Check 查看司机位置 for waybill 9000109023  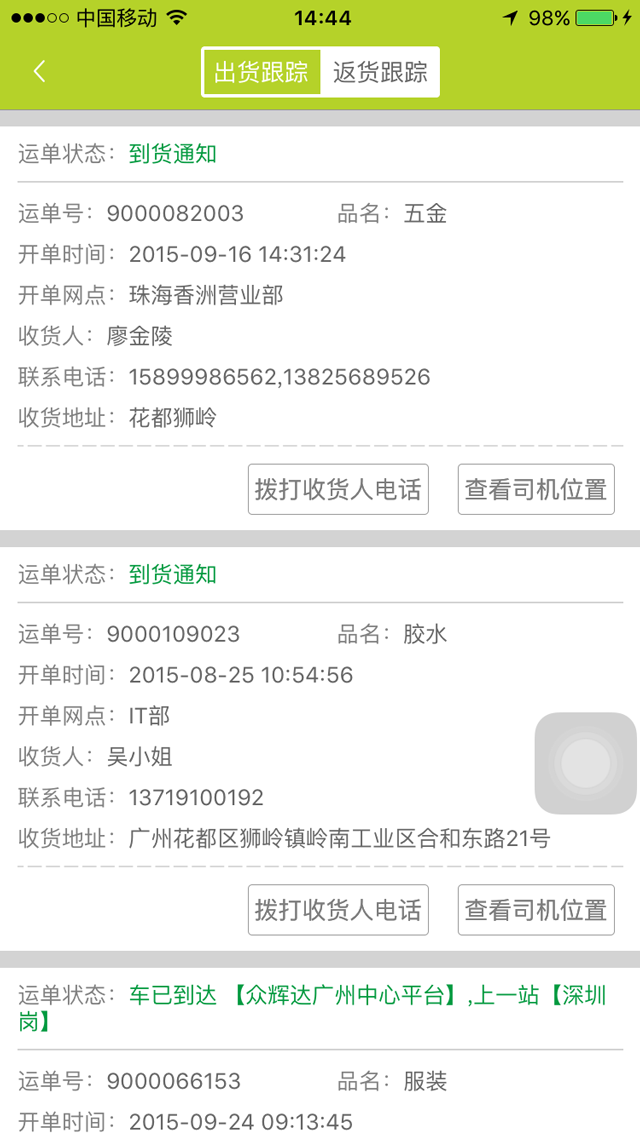pos(536,910)
